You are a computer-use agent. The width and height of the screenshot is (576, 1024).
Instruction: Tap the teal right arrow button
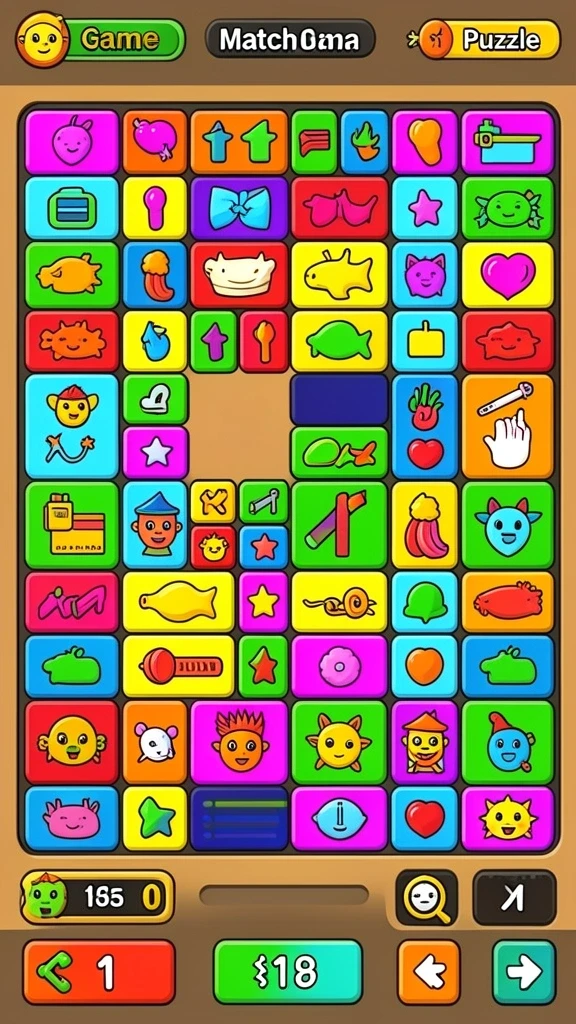click(x=524, y=972)
